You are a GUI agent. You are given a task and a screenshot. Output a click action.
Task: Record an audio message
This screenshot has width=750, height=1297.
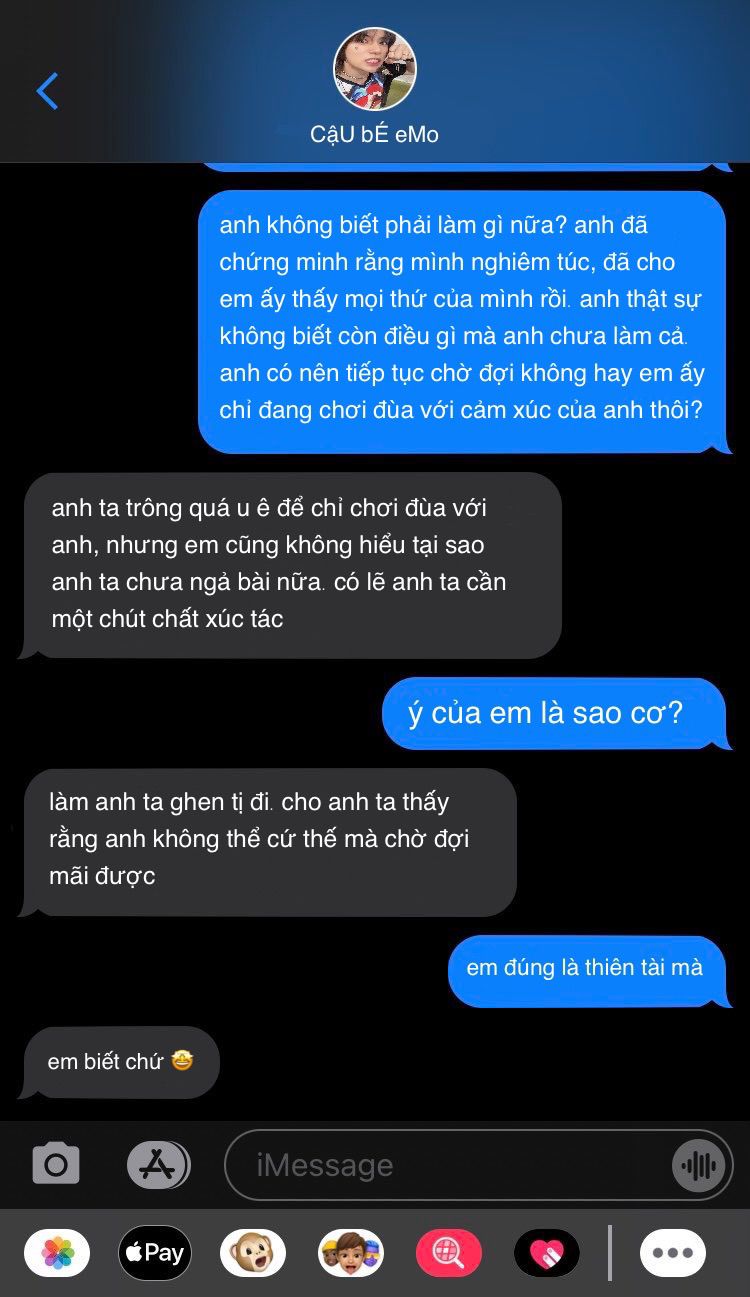click(697, 1165)
